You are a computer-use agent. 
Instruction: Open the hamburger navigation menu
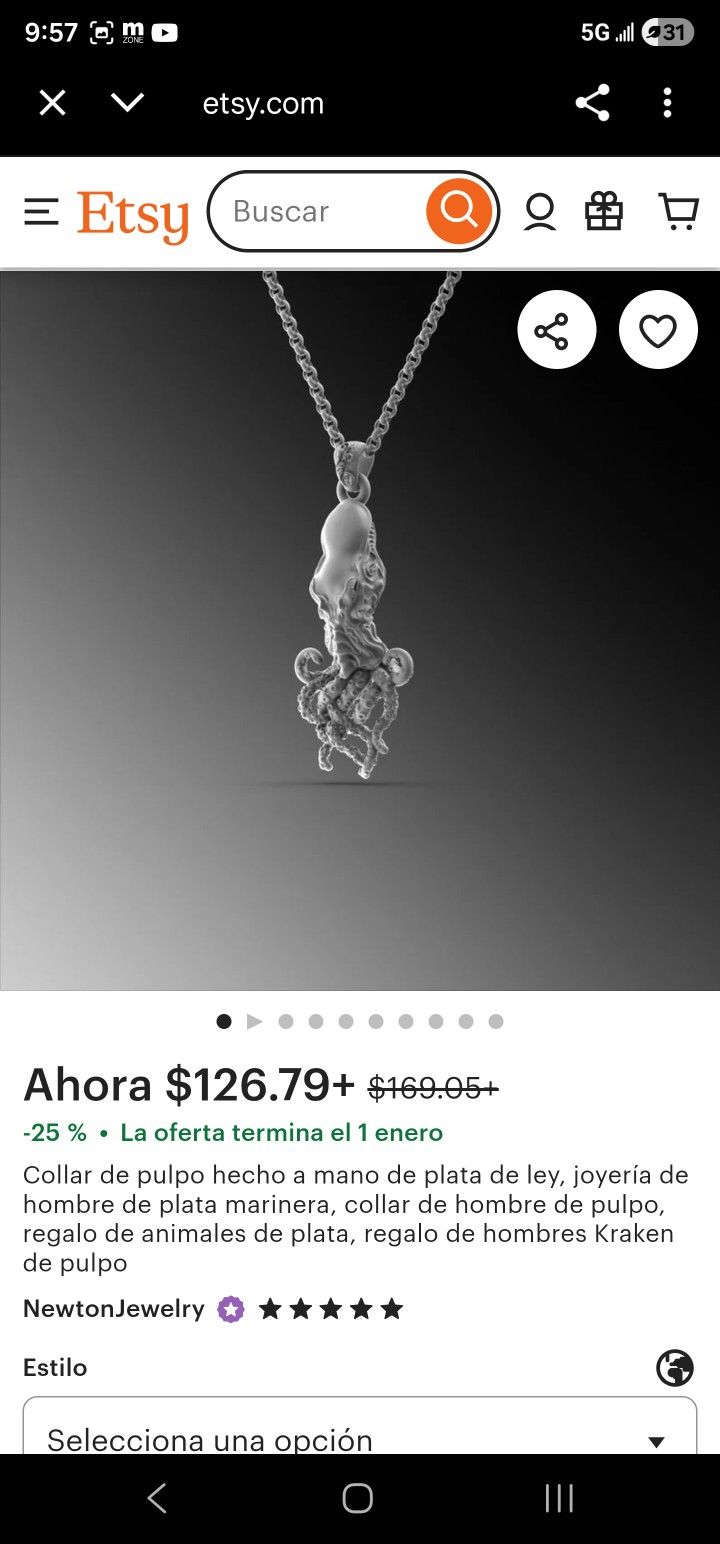(41, 211)
